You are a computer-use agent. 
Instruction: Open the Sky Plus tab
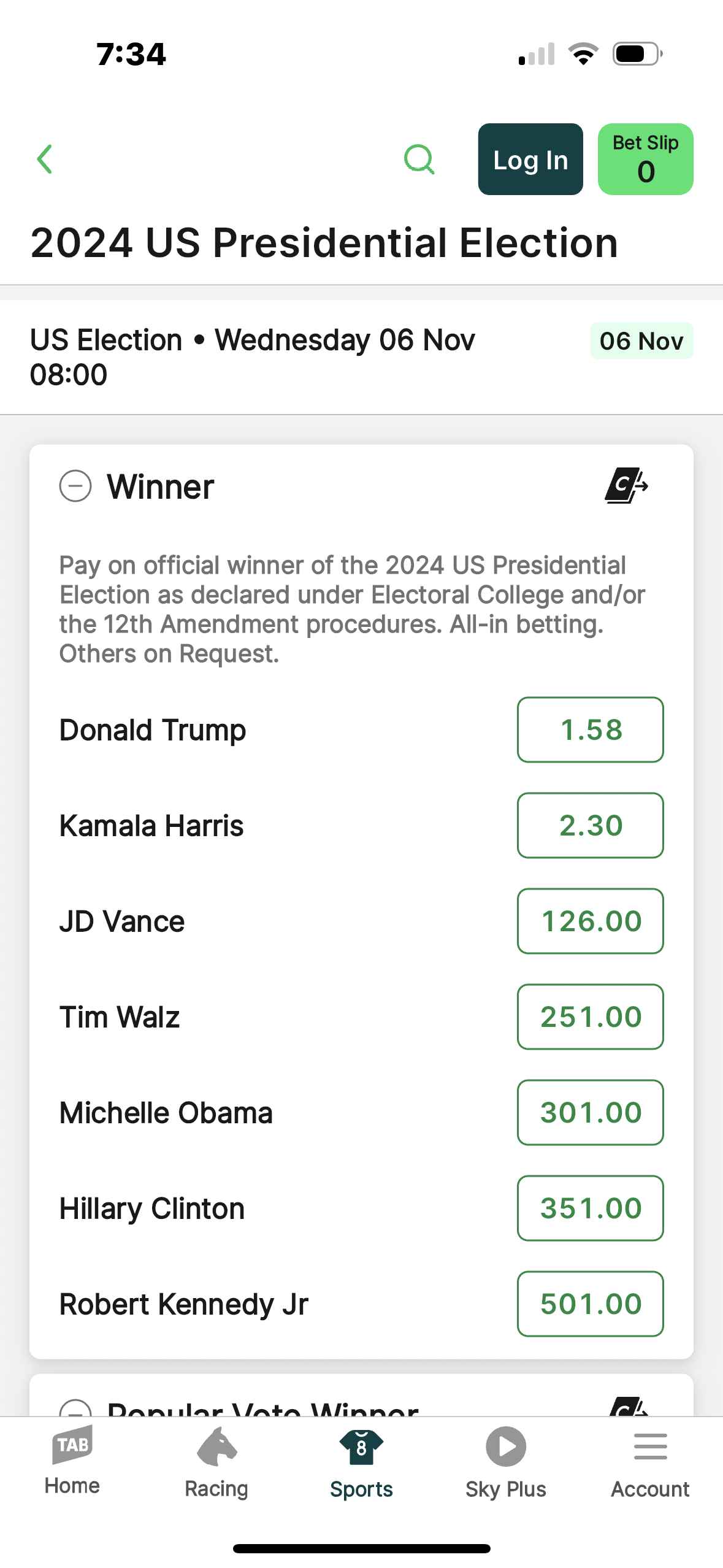(x=506, y=1462)
